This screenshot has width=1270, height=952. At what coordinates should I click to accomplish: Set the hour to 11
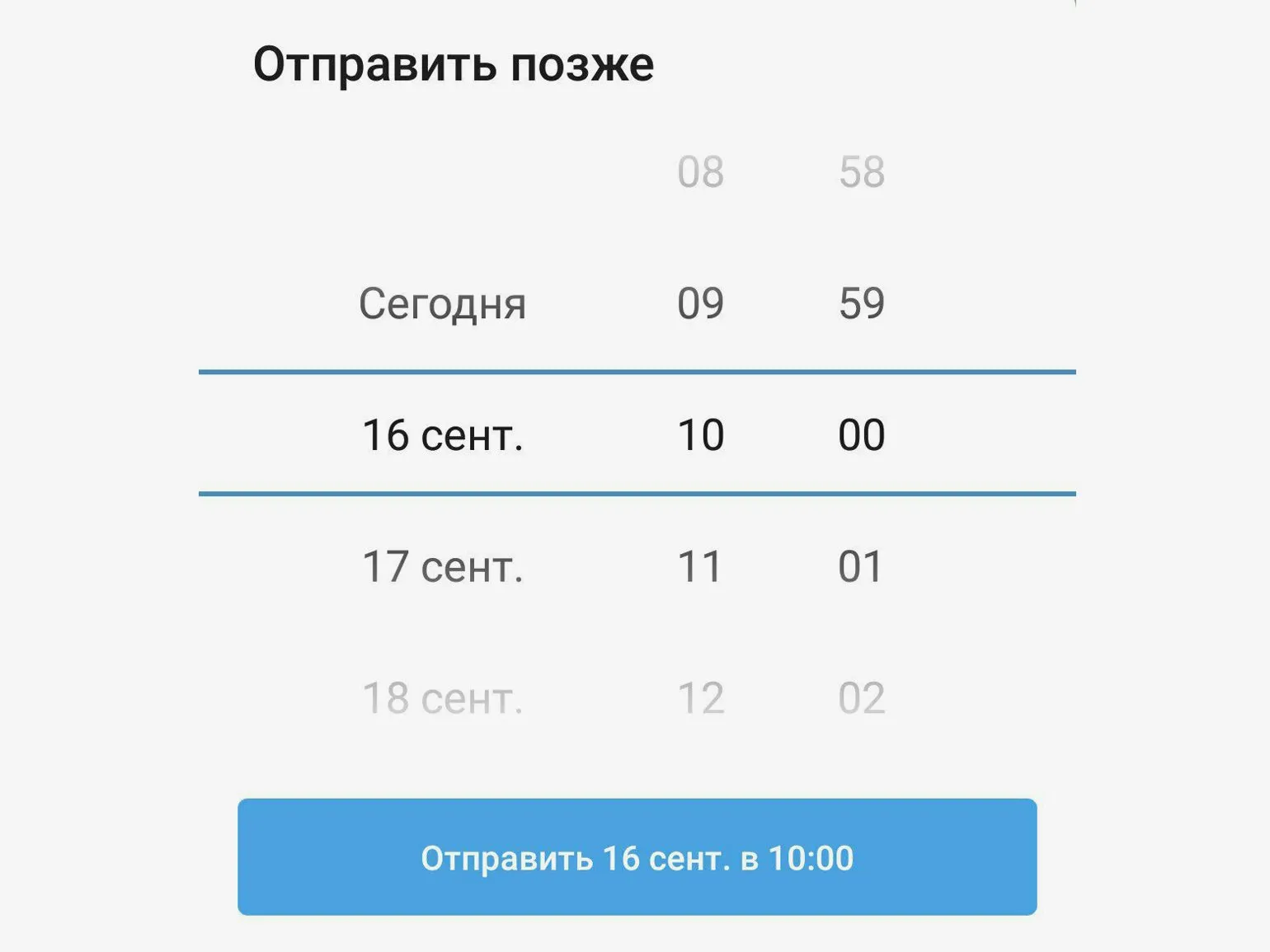click(700, 567)
